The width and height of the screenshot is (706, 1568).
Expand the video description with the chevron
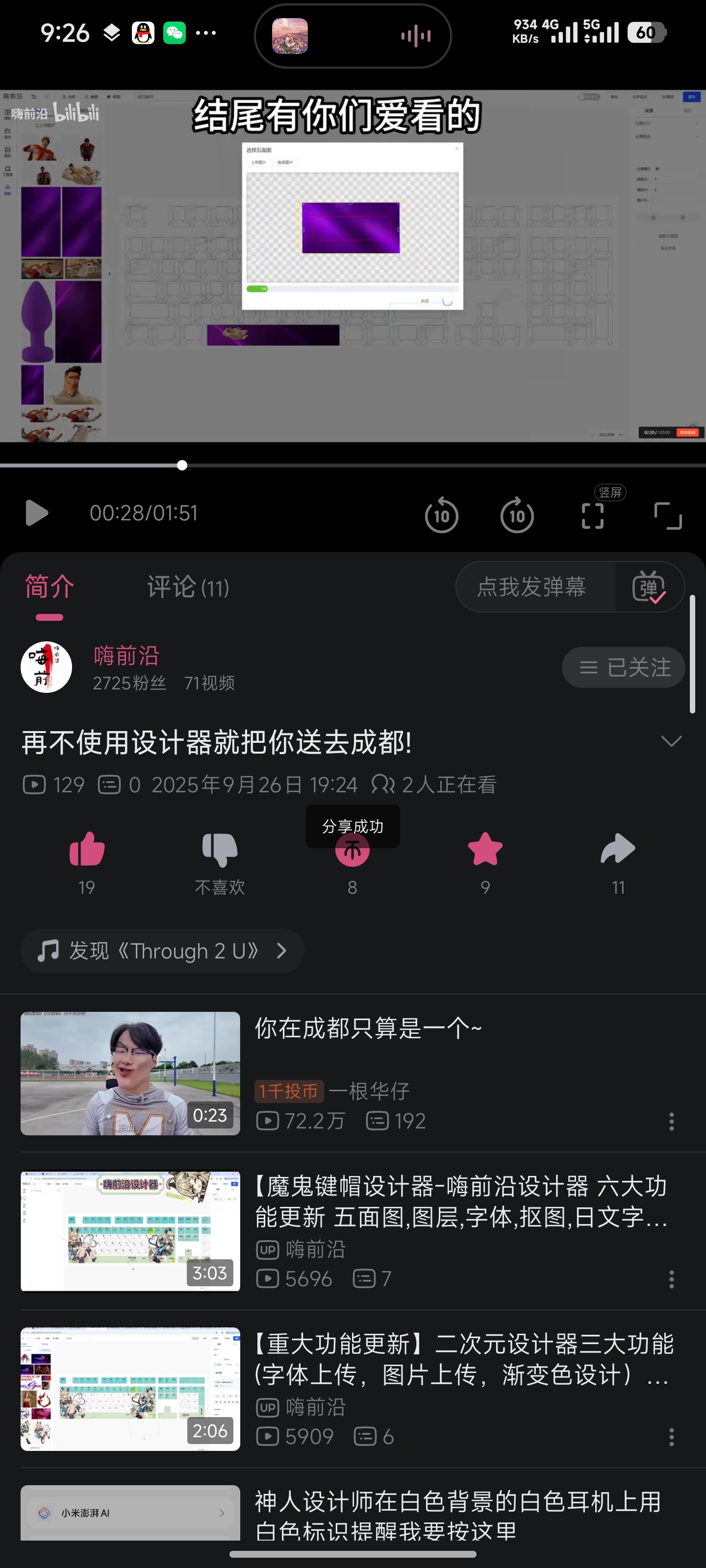point(671,741)
